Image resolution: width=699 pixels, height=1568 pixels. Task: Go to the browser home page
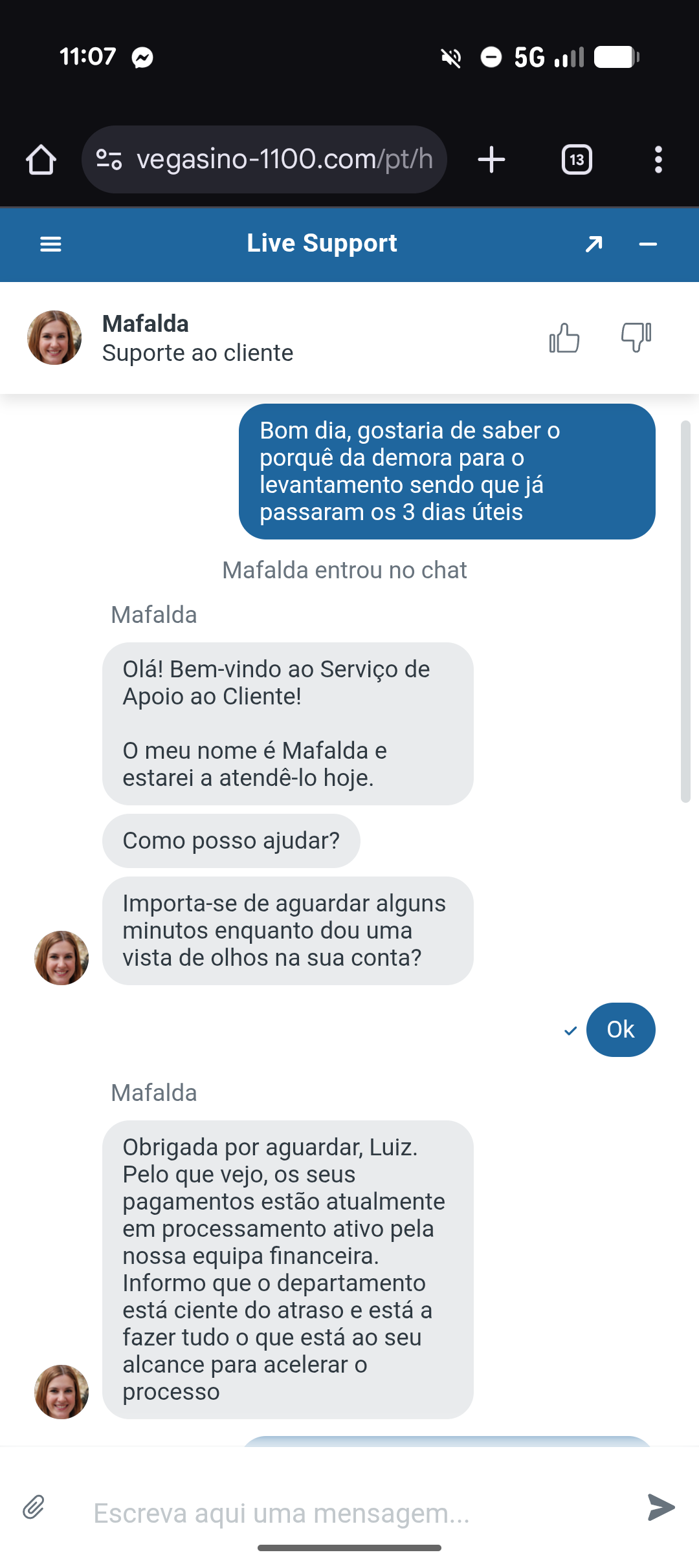click(41, 160)
